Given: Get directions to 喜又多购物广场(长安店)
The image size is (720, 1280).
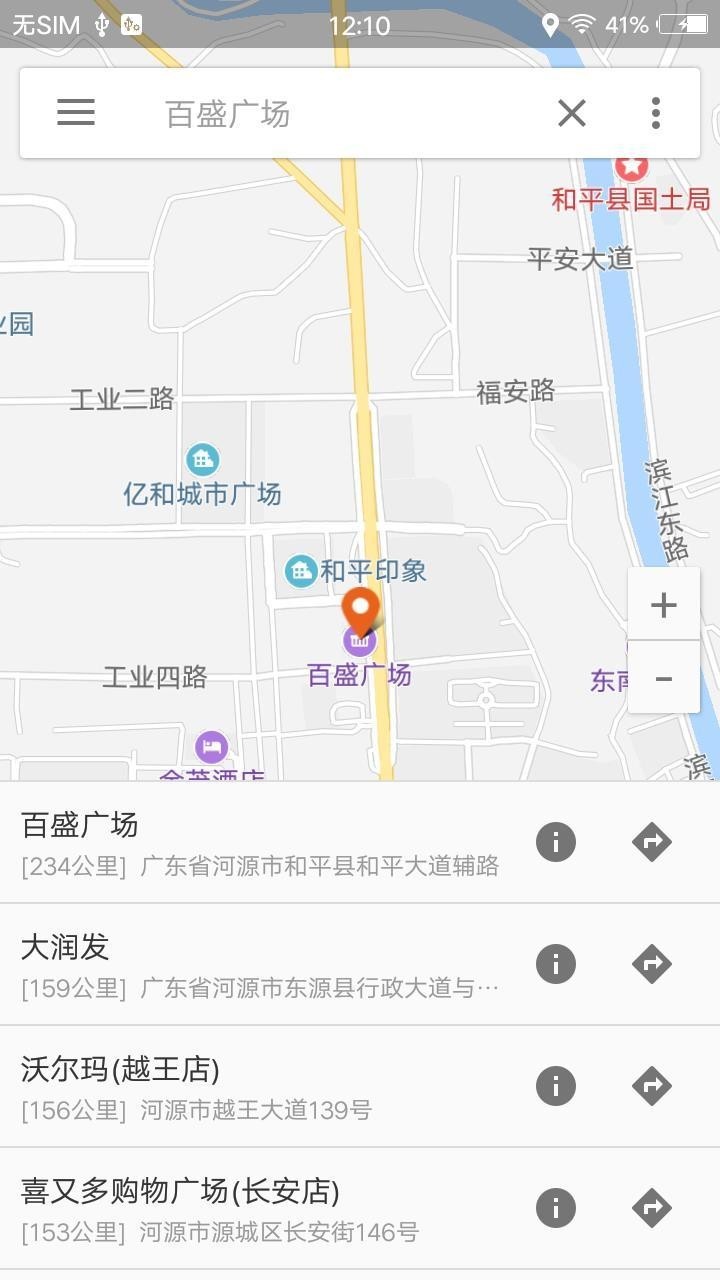Looking at the screenshot, I should (x=651, y=1208).
